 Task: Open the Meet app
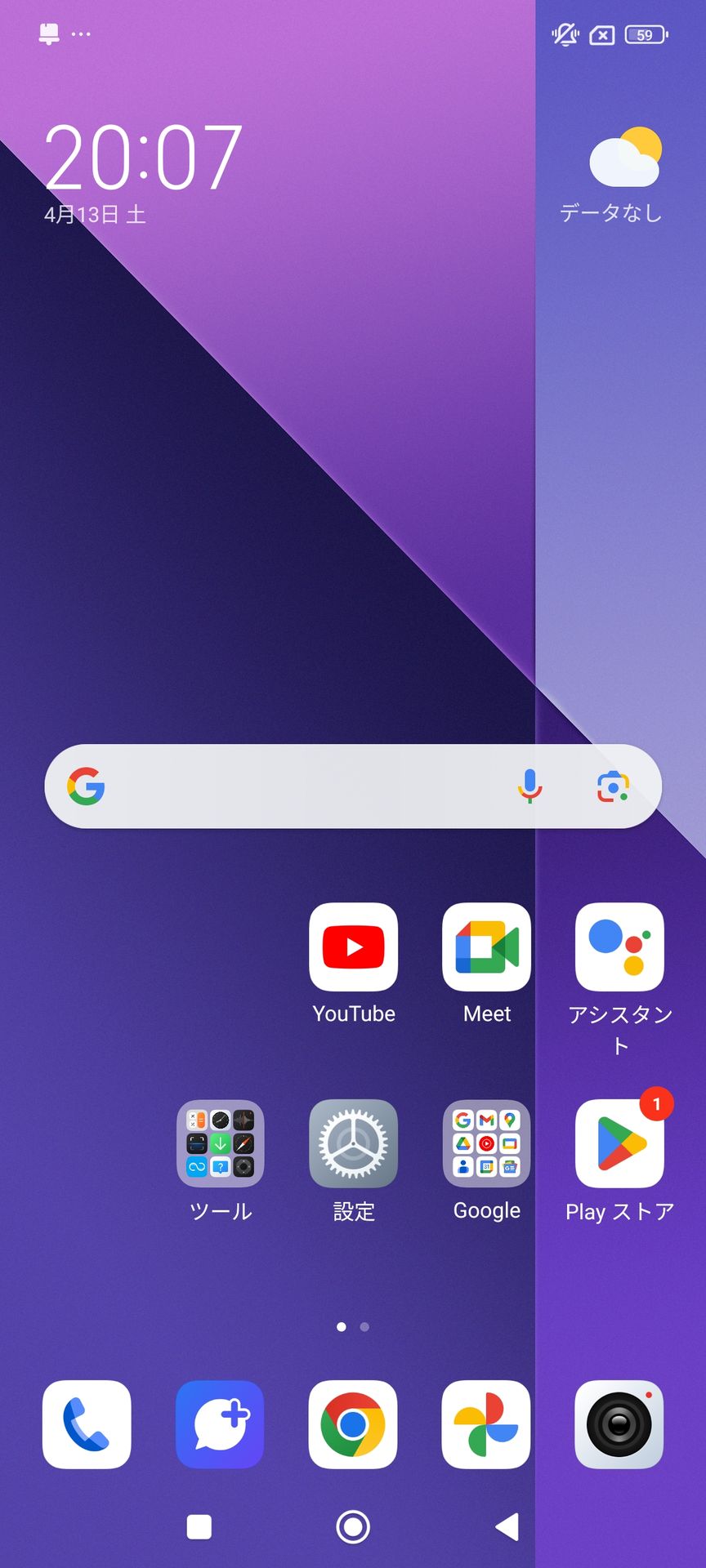[486, 947]
